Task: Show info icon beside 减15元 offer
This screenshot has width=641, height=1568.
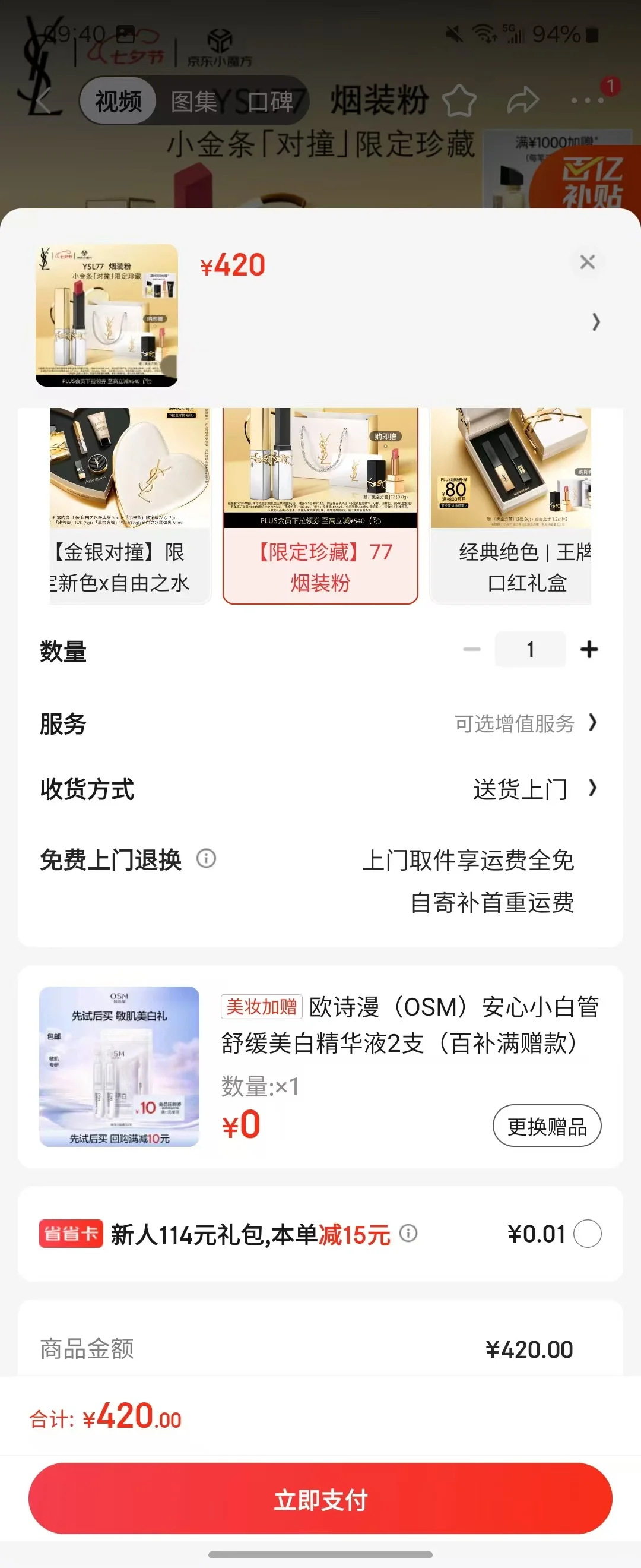Action: point(408,1233)
